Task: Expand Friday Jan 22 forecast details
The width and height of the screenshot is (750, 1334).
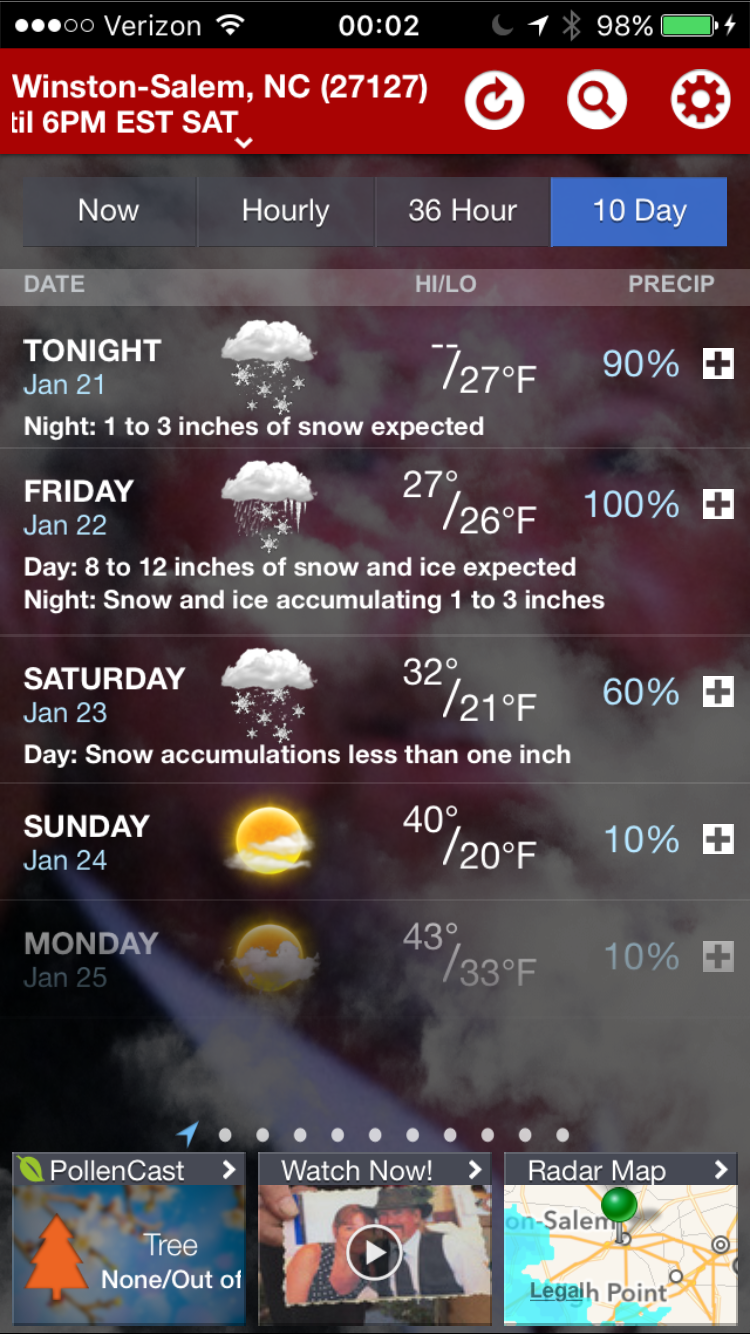Action: click(x=718, y=505)
